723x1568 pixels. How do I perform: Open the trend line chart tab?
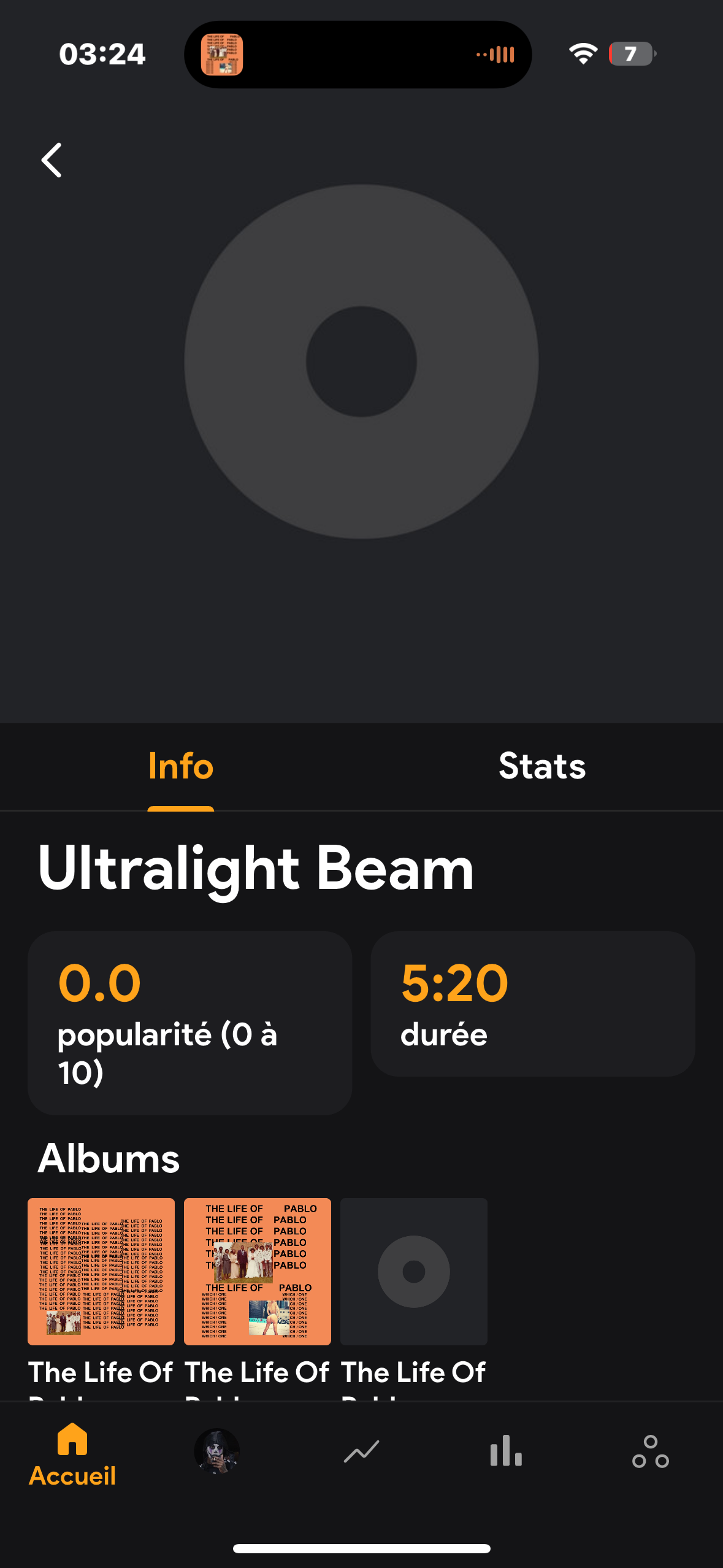pos(361,1451)
